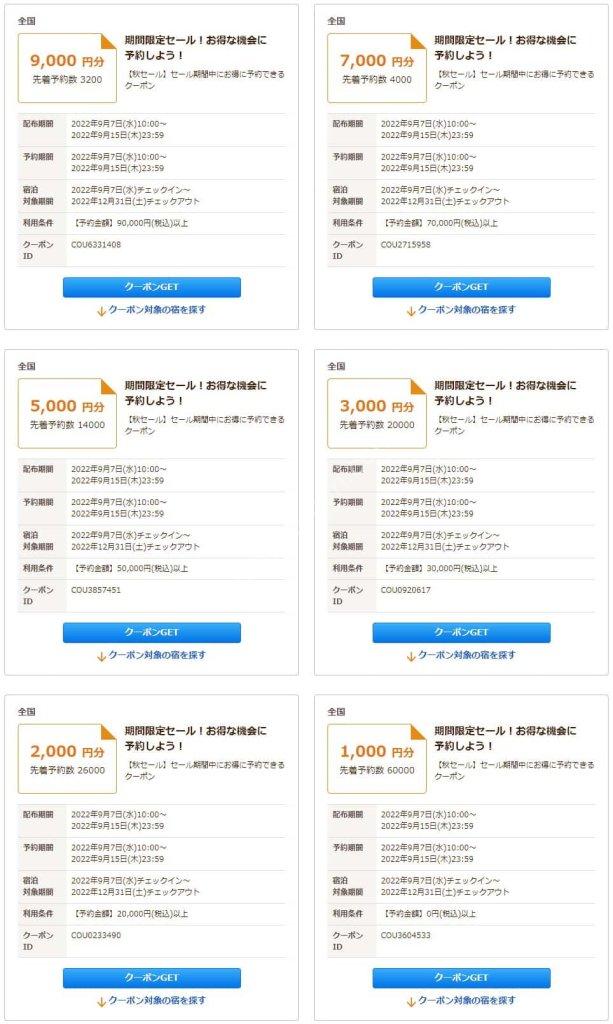The width and height of the screenshot is (613, 1024).
Task: Open クーポン対象の宿を探す under the 7,000円分 coupon
Action: pyautogui.click(x=461, y=310)
